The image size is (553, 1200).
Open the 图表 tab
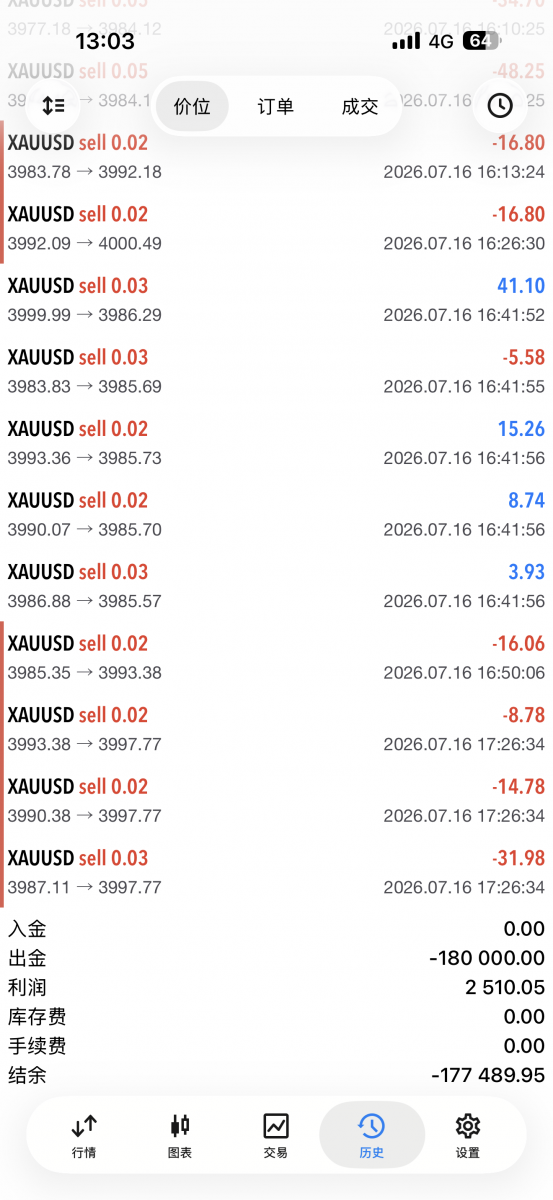click(x=180, y=1136)
